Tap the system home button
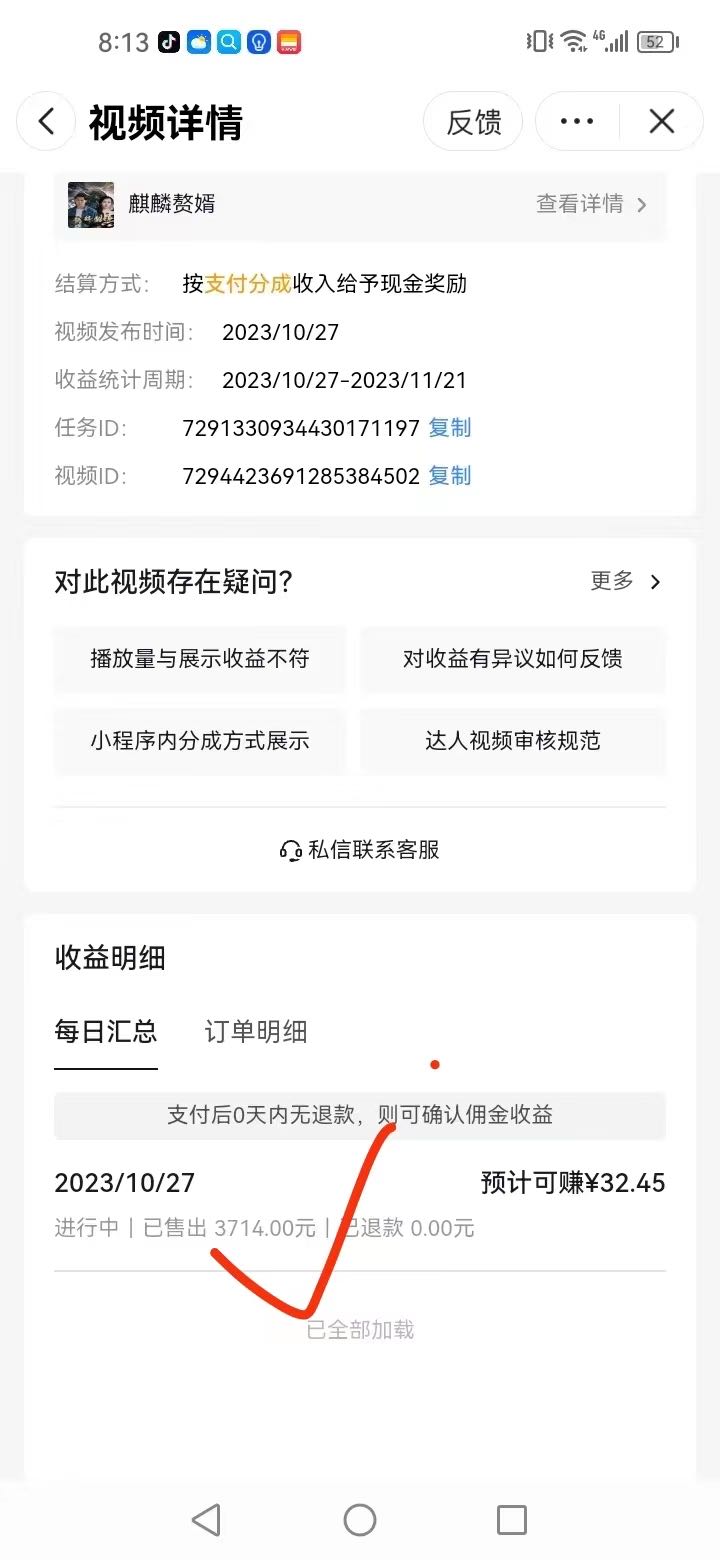 pos(360,1520)
